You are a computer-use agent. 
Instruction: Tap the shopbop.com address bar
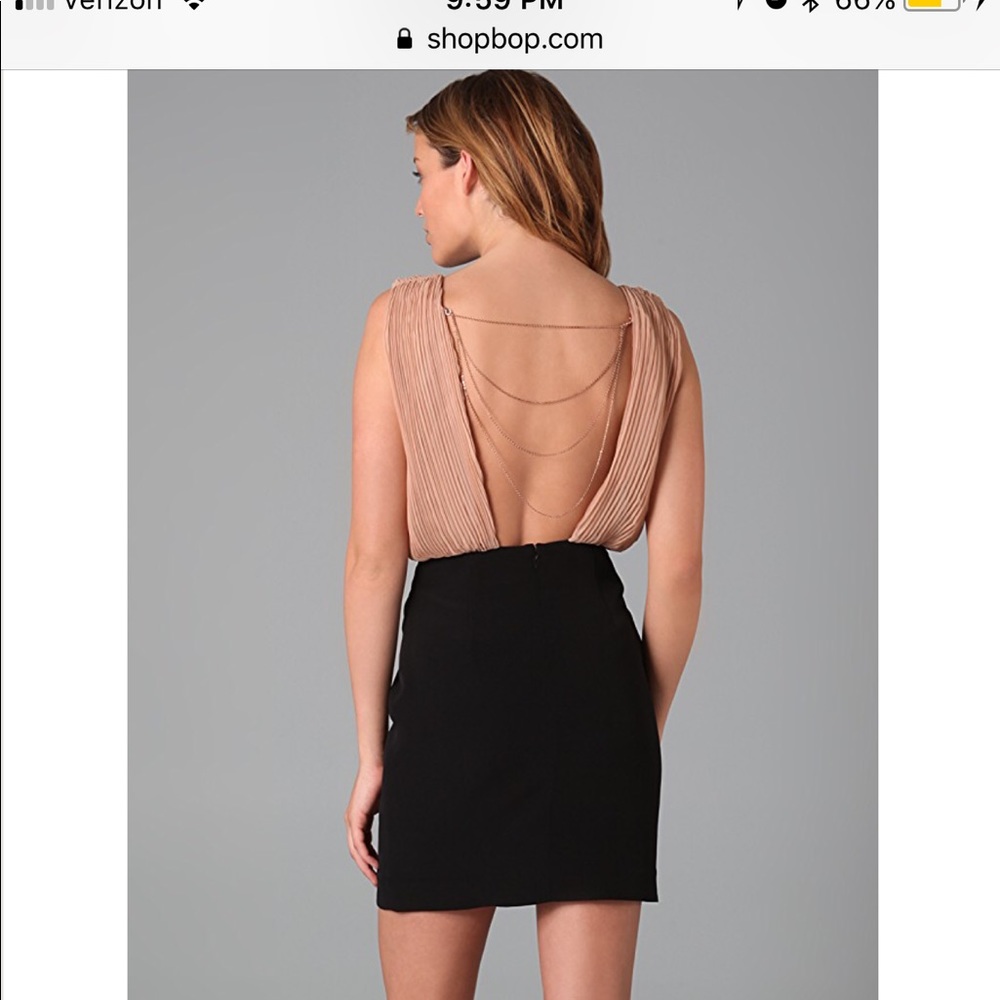[x=501, y=40]
